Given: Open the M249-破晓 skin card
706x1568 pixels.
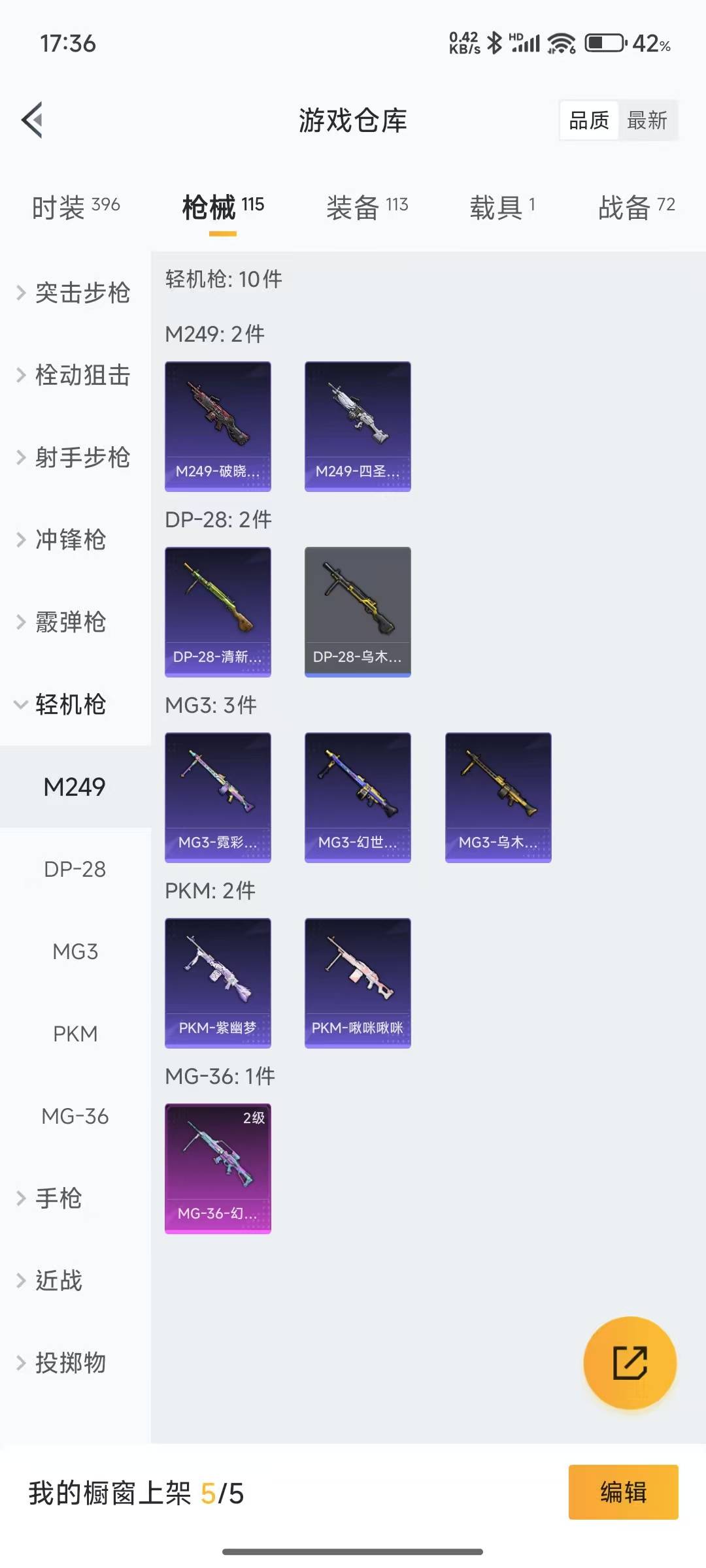Looking at the screenshot, I should pyautogui.click(x=218, y=426).
